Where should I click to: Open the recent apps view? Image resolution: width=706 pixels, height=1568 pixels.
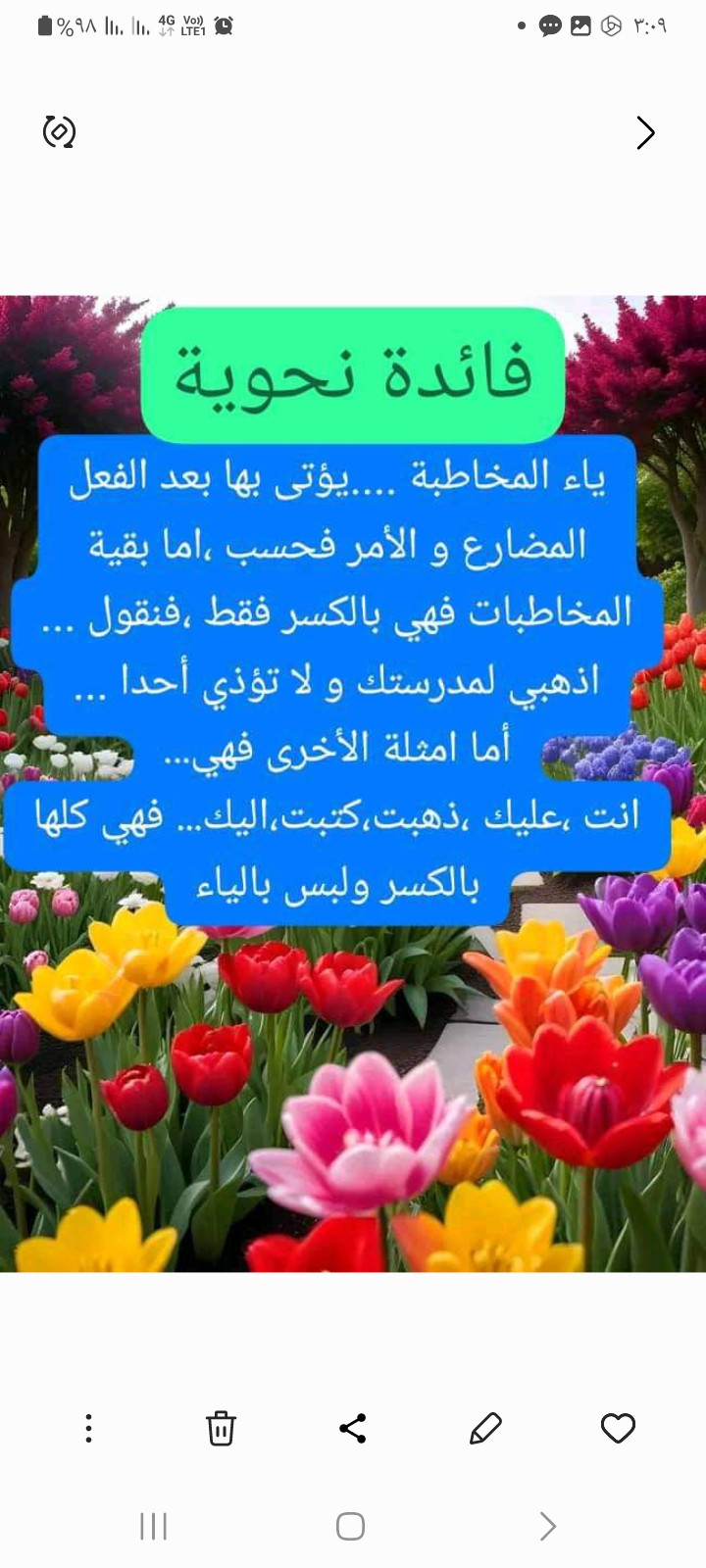point(154,1526)
